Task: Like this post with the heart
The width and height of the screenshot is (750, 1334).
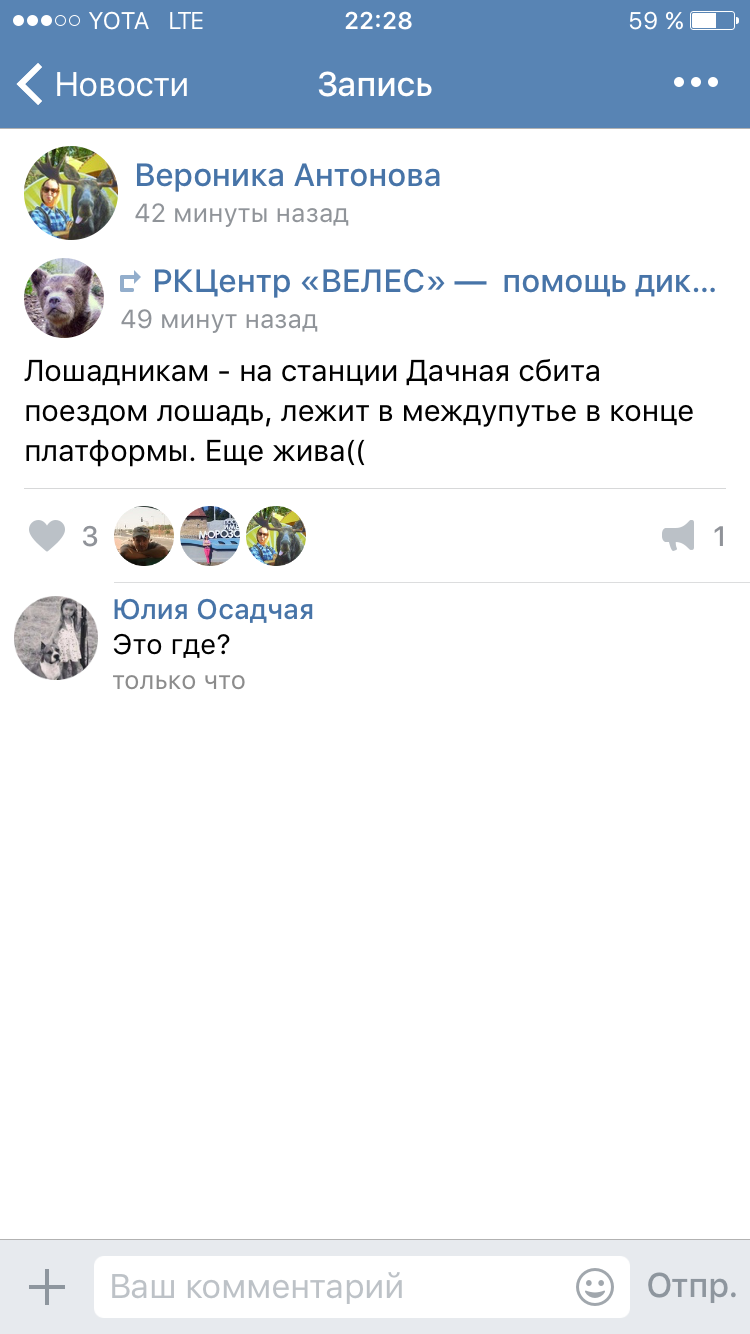Action: pyautogui.click(x=47, y=537)
